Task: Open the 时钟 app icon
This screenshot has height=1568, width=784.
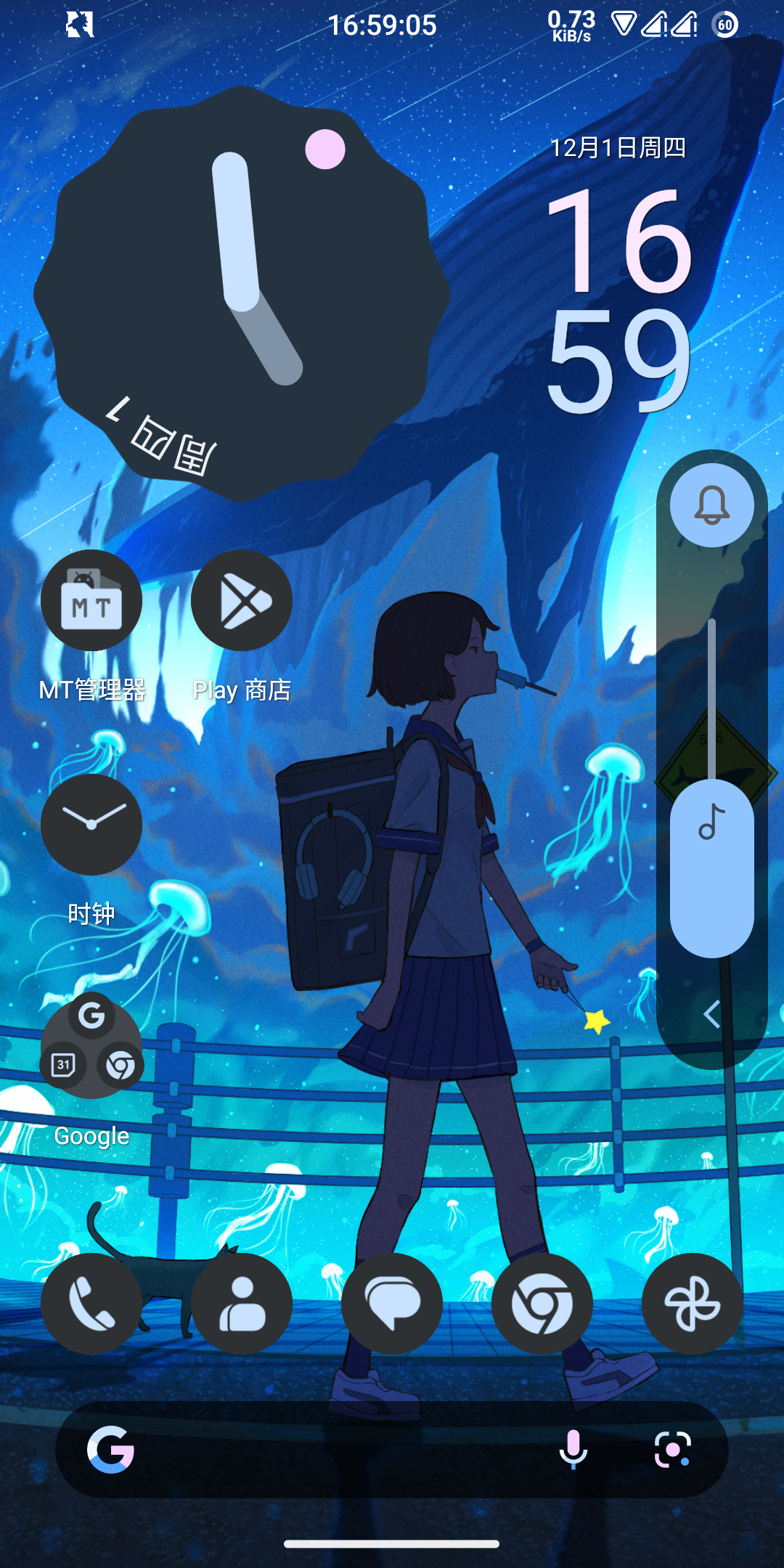Action: [91, 825]
